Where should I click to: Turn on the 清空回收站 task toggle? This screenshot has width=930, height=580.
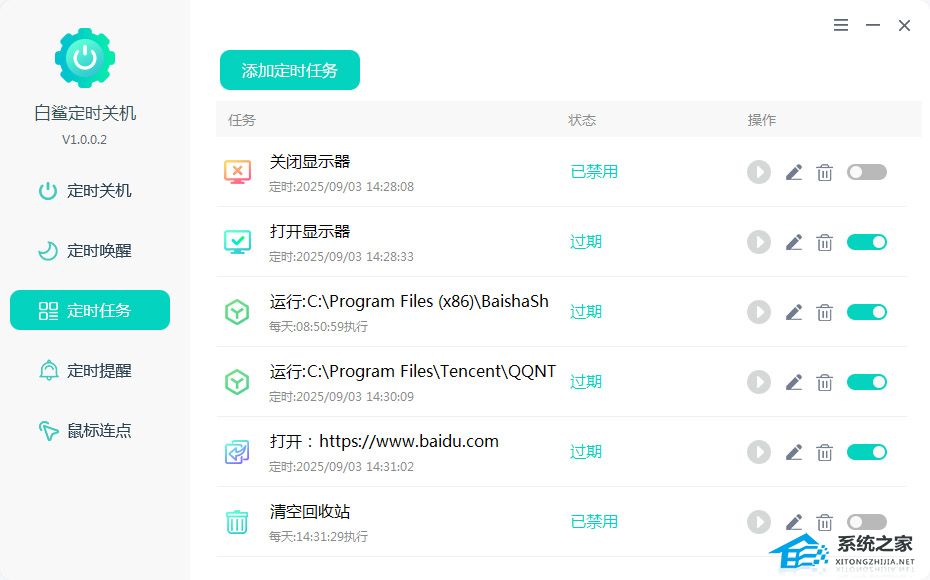(866, 522)
